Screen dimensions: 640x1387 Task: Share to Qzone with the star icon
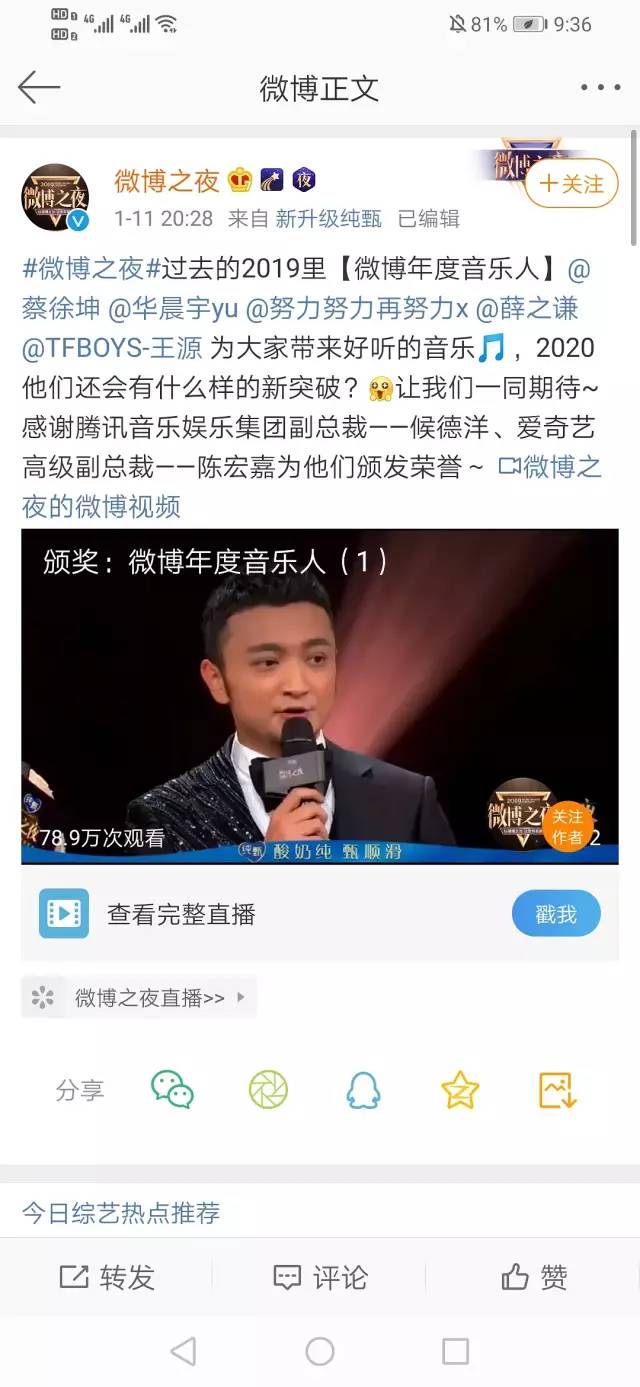pos(460,1089)
